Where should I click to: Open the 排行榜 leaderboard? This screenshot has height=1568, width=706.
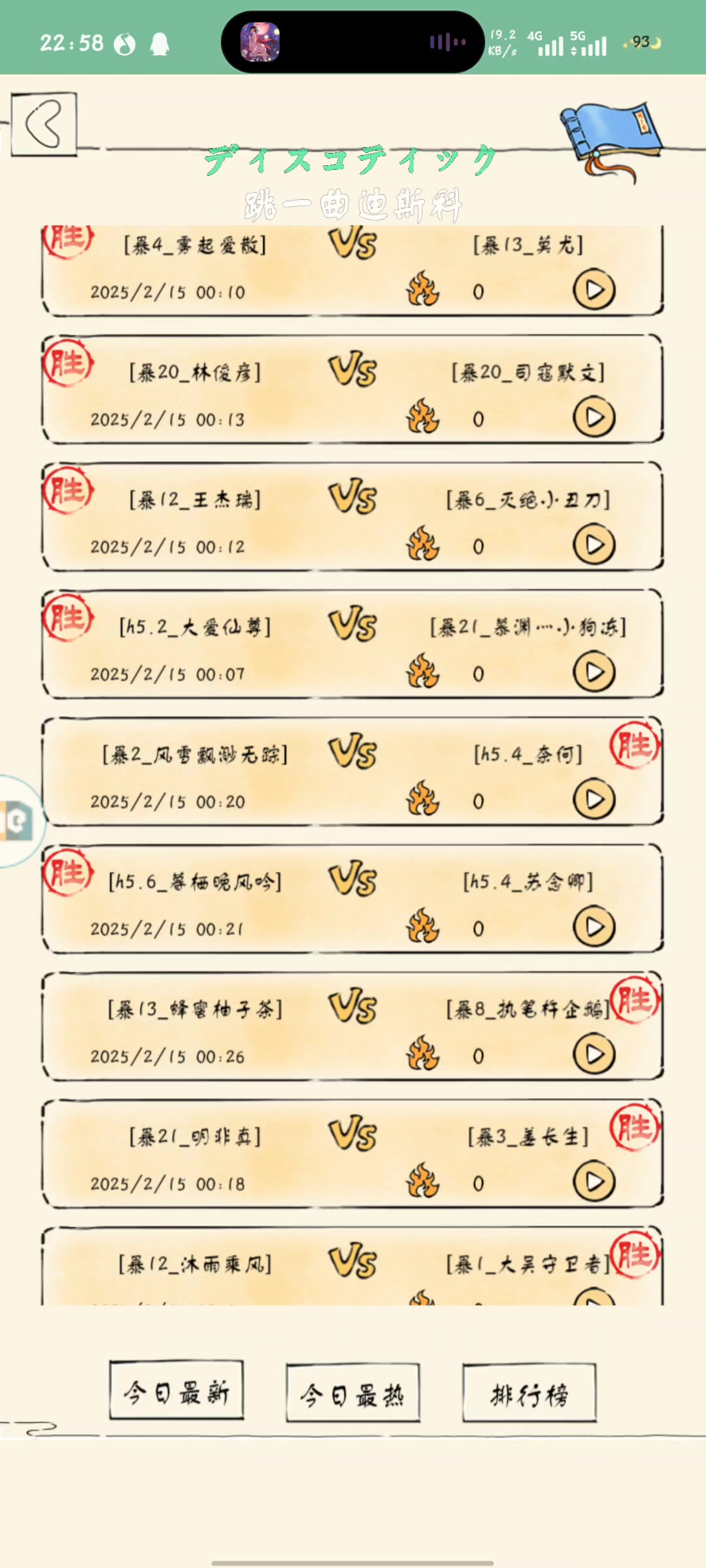529,1393
